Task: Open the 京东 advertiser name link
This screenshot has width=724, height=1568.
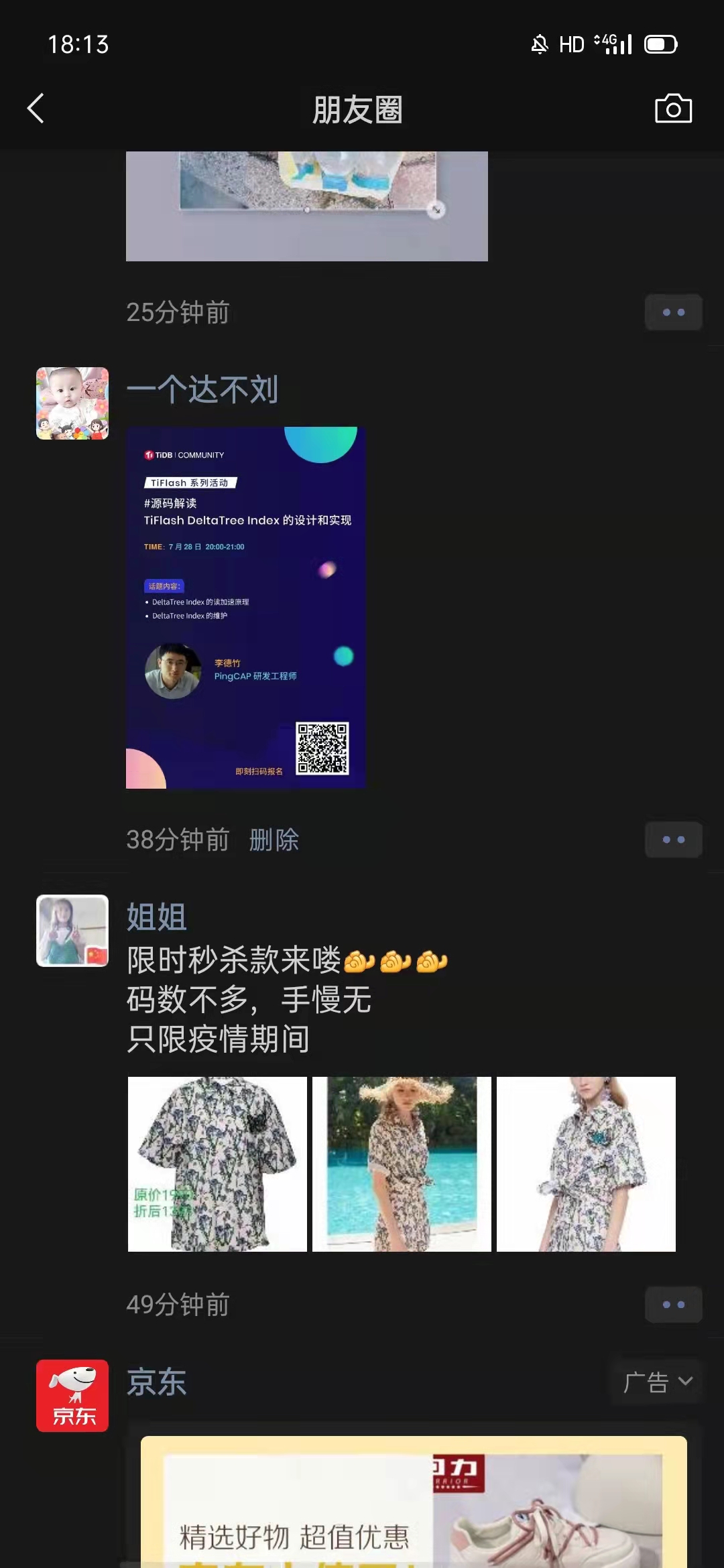Action: (157, 1382)
